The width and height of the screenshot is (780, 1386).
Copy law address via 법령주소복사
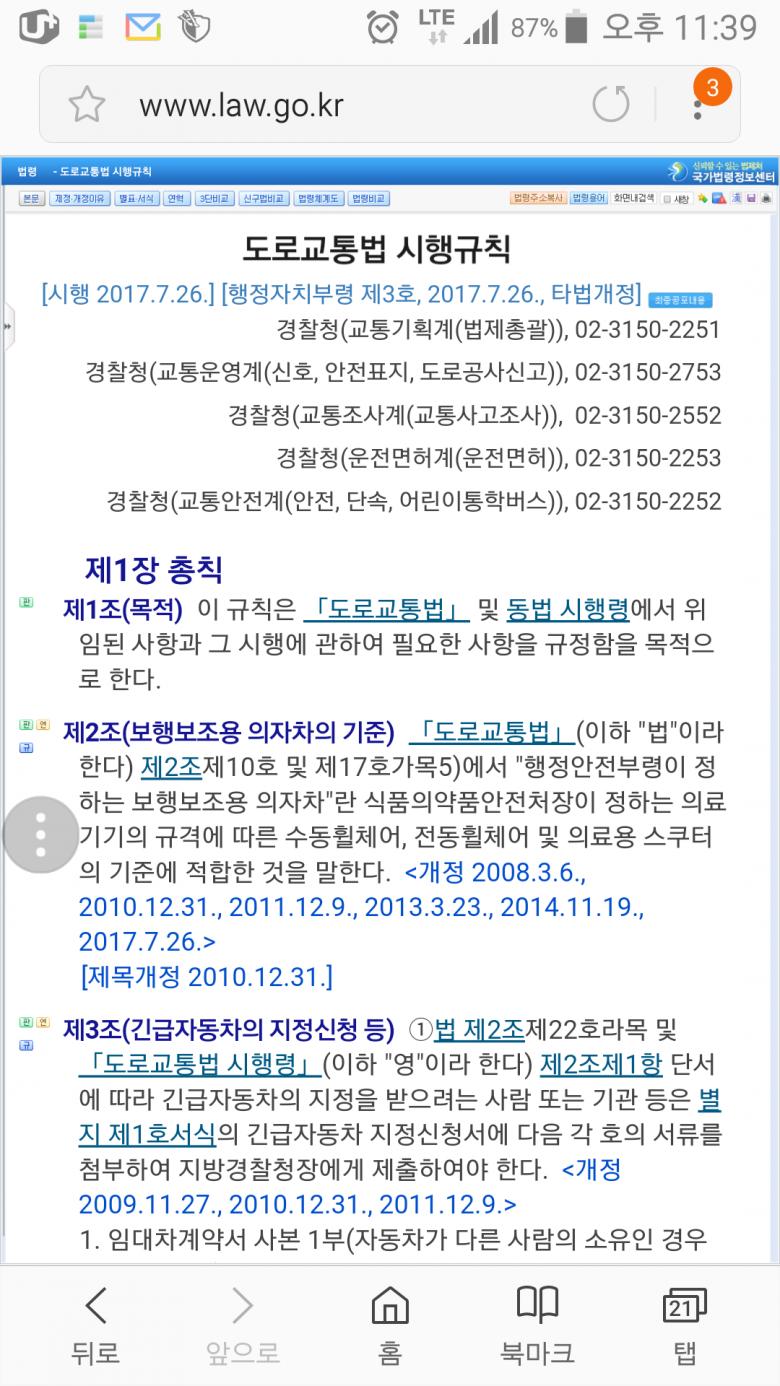point(538,198)
